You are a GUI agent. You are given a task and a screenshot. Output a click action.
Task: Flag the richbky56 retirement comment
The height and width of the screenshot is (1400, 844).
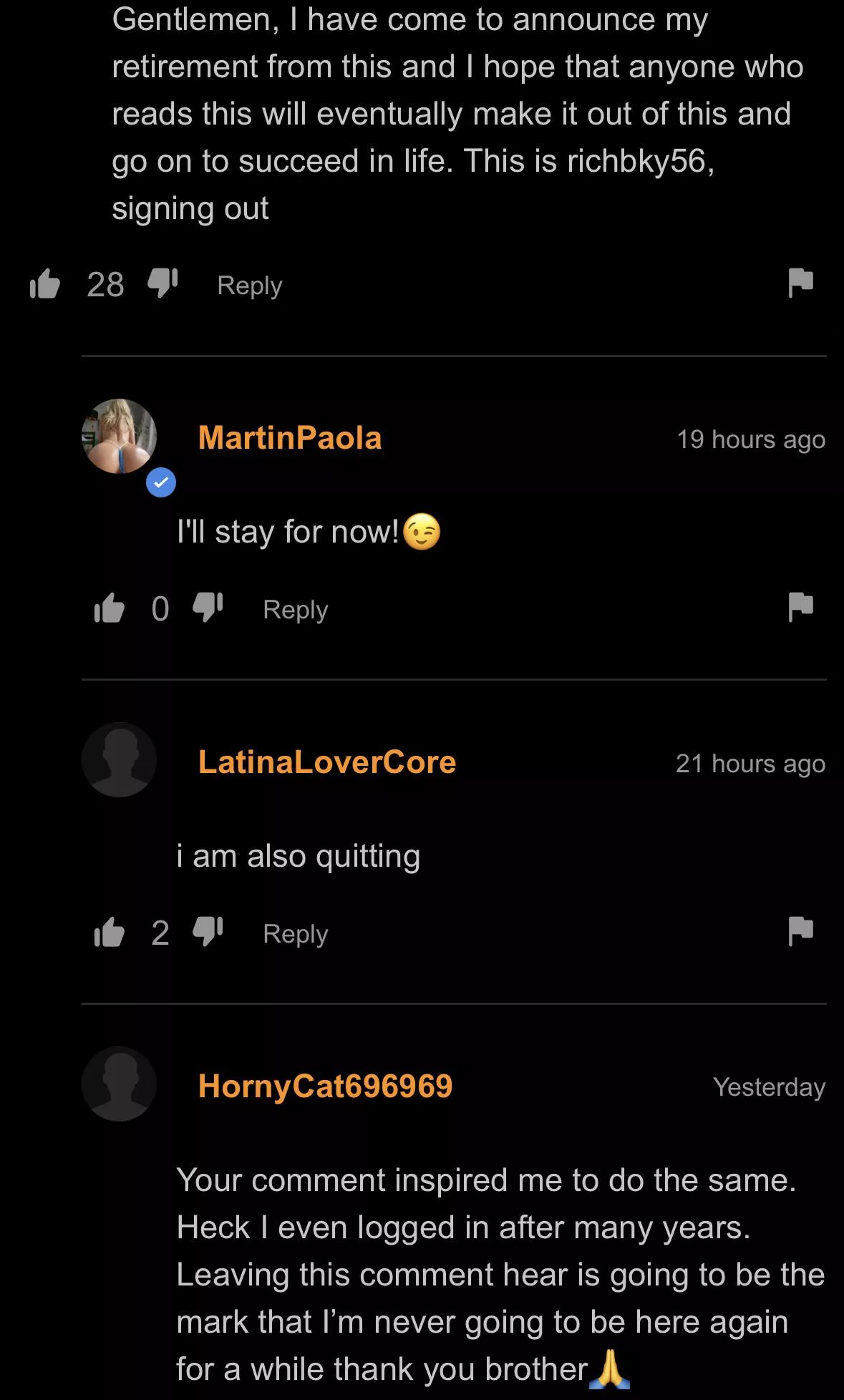tap(800, 283)
